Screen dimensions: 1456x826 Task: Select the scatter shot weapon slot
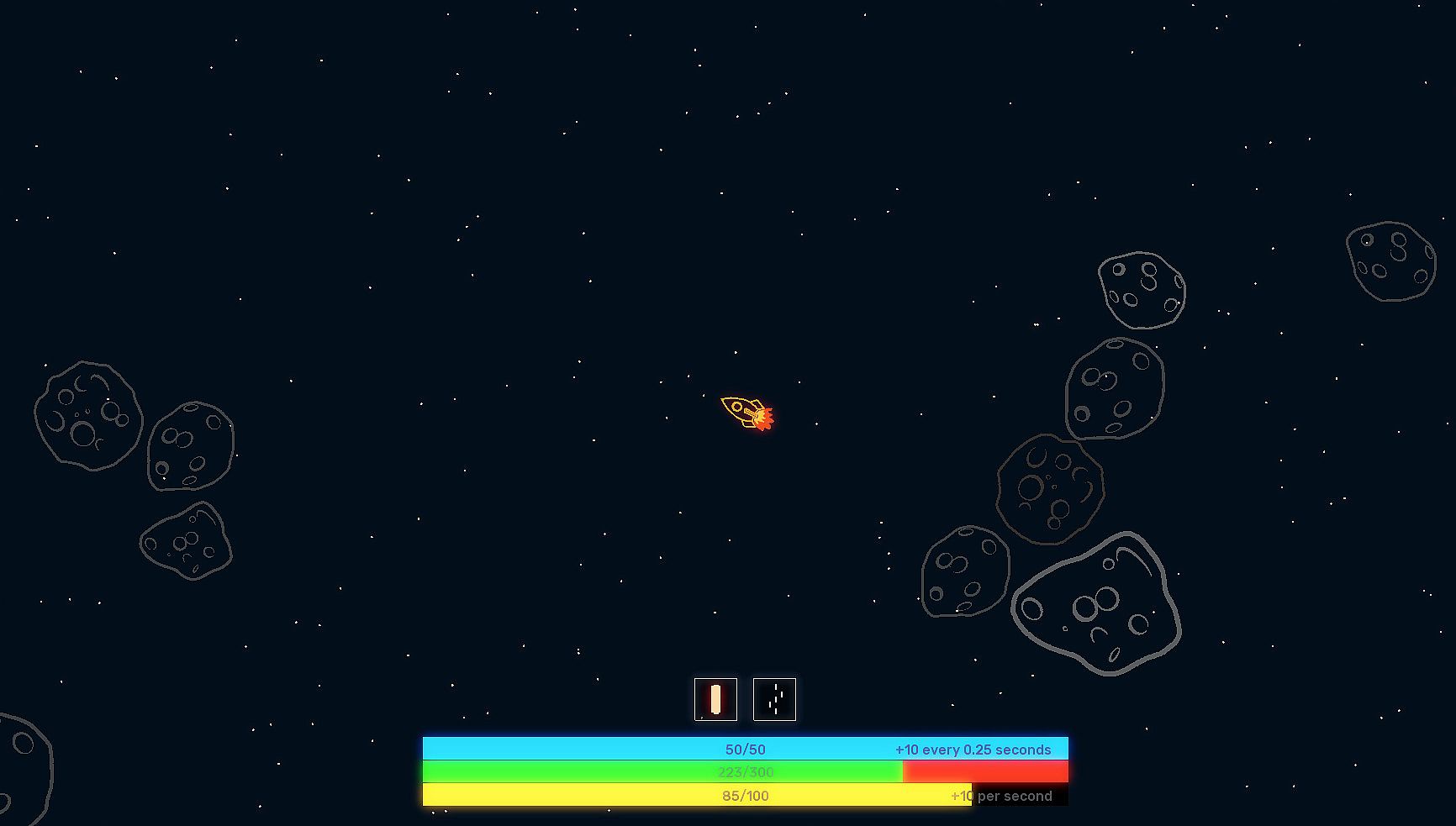(774, 699)
